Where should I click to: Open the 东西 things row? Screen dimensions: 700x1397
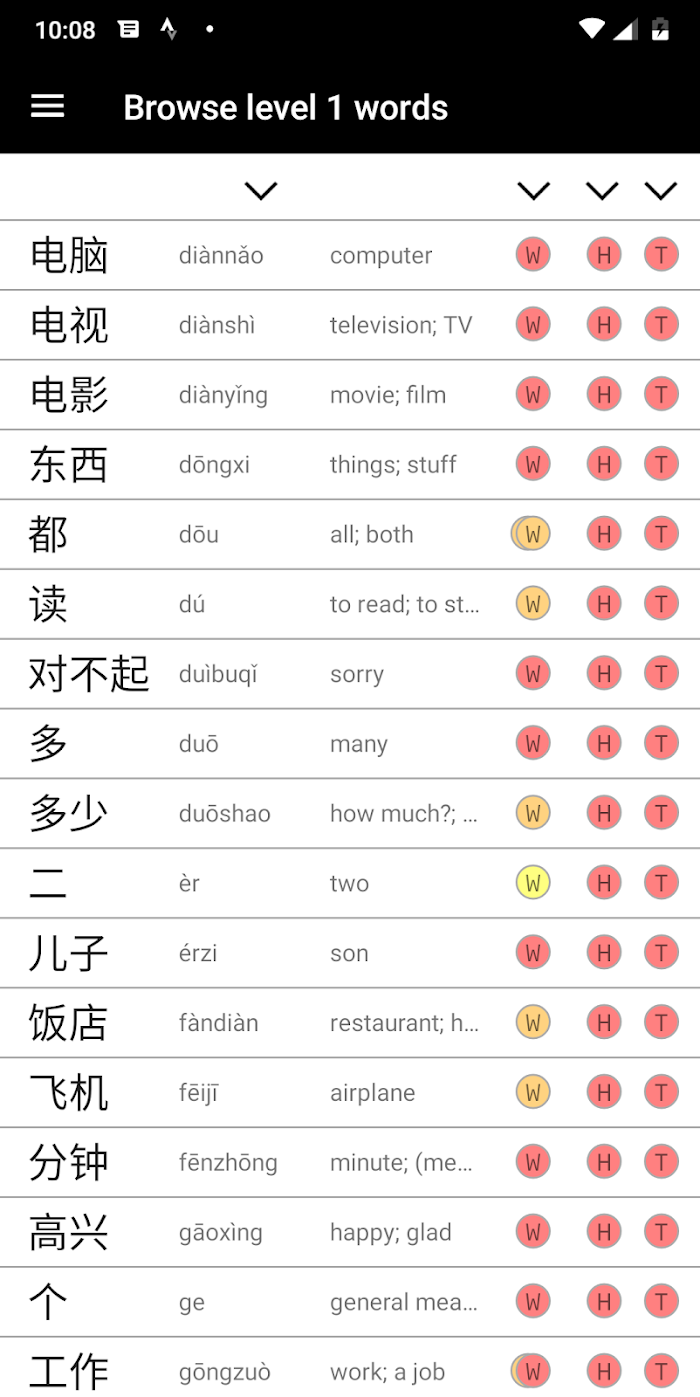point(350,465)
